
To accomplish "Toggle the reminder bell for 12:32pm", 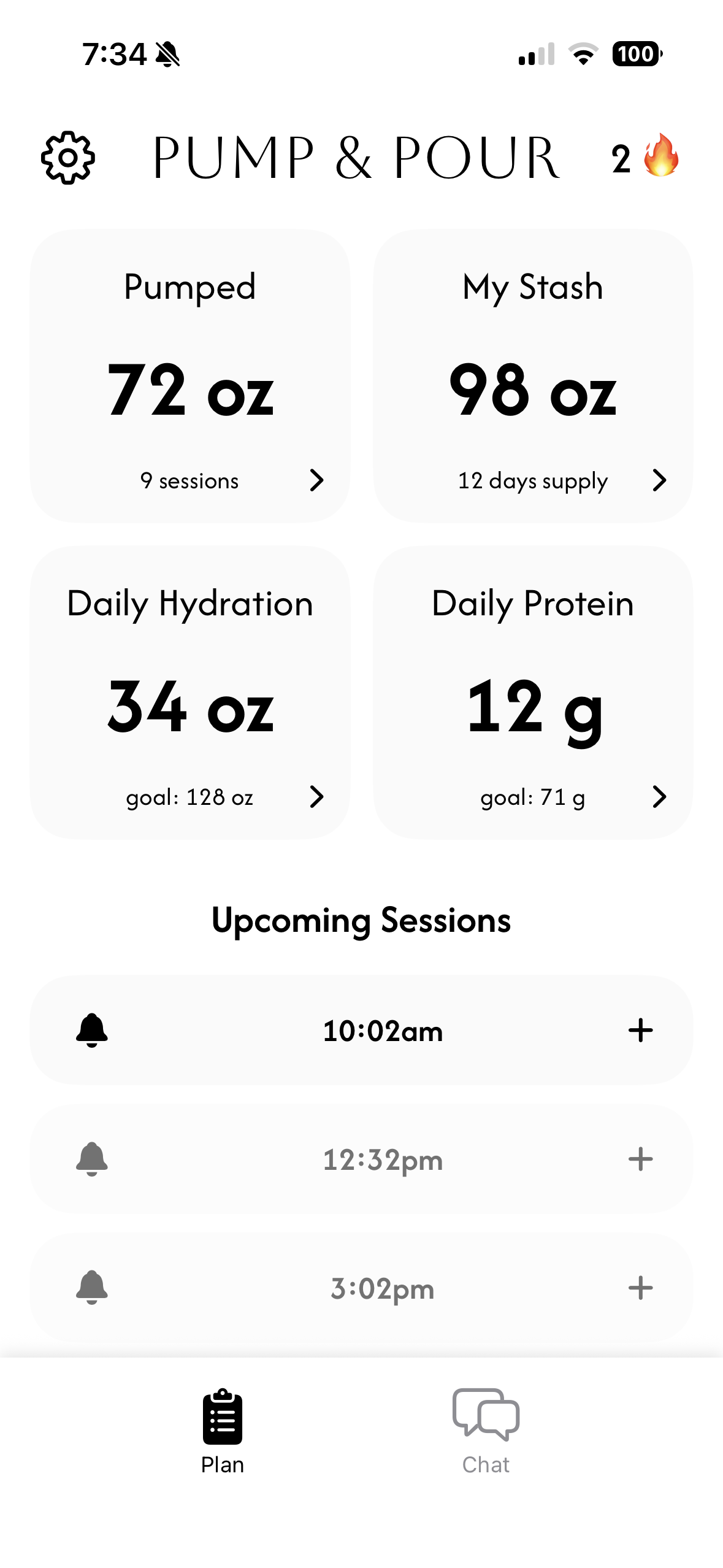I will pyautogui.click(x=92, y=1159).
